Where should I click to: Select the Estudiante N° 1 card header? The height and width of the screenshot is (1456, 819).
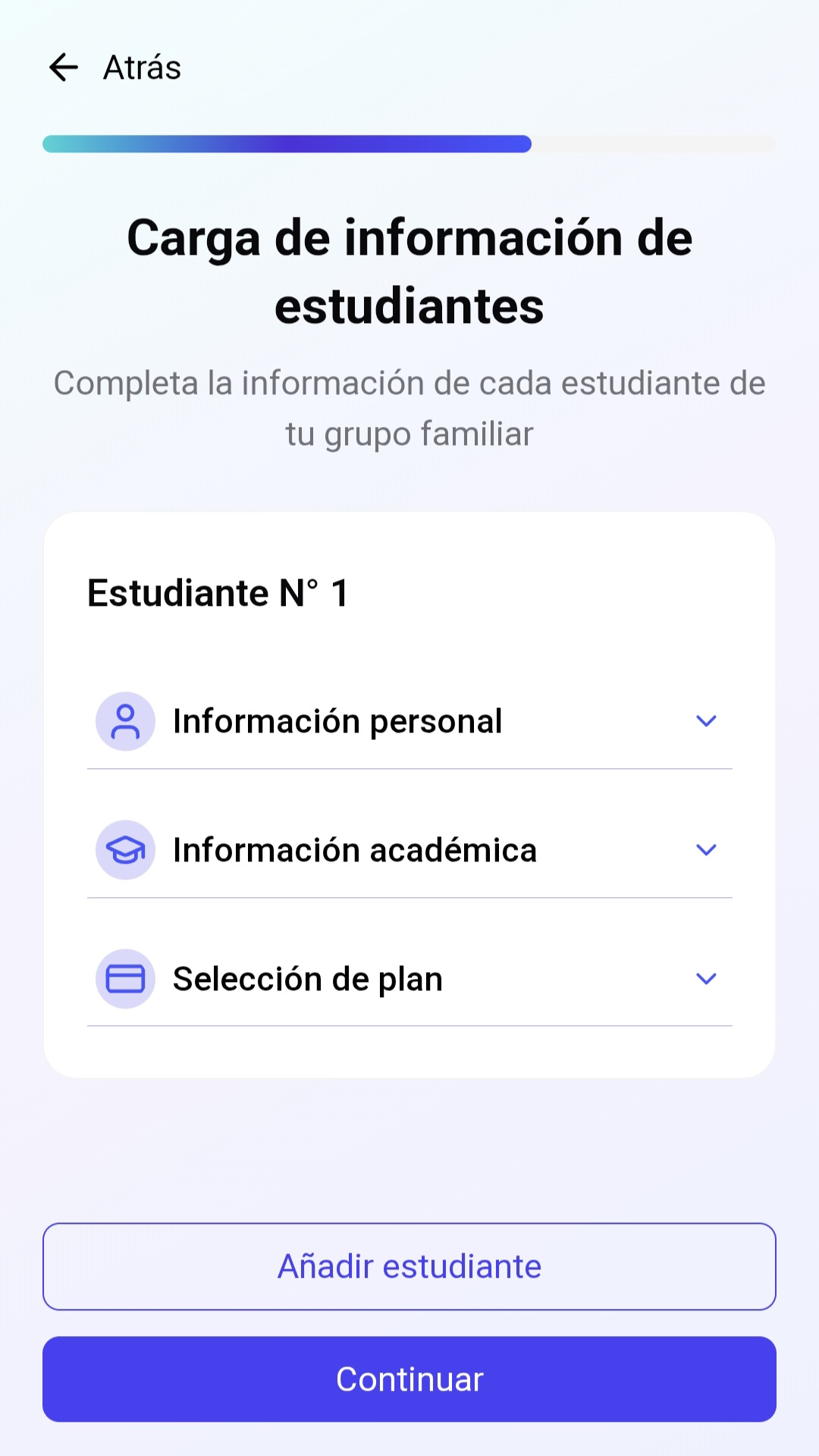click(219, 592)
